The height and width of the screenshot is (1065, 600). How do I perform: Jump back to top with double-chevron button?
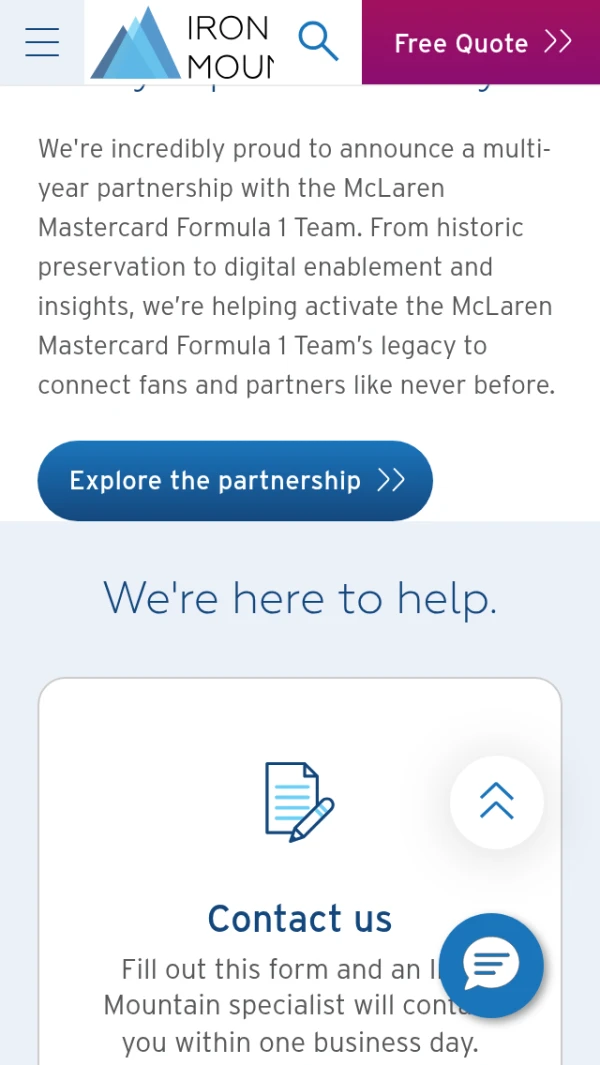click(x=496, y=801)
